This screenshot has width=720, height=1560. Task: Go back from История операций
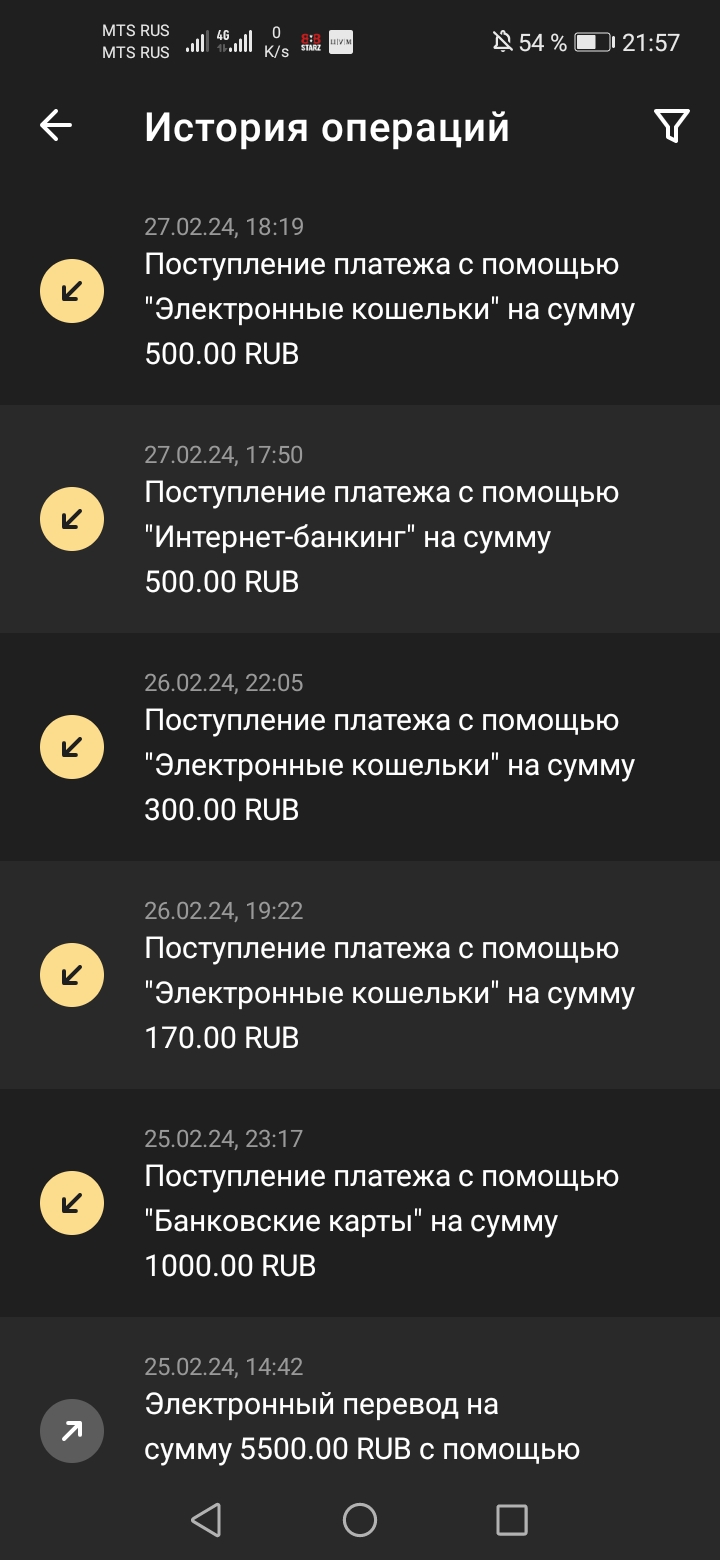pyautogui.click(x=56, y=126)
